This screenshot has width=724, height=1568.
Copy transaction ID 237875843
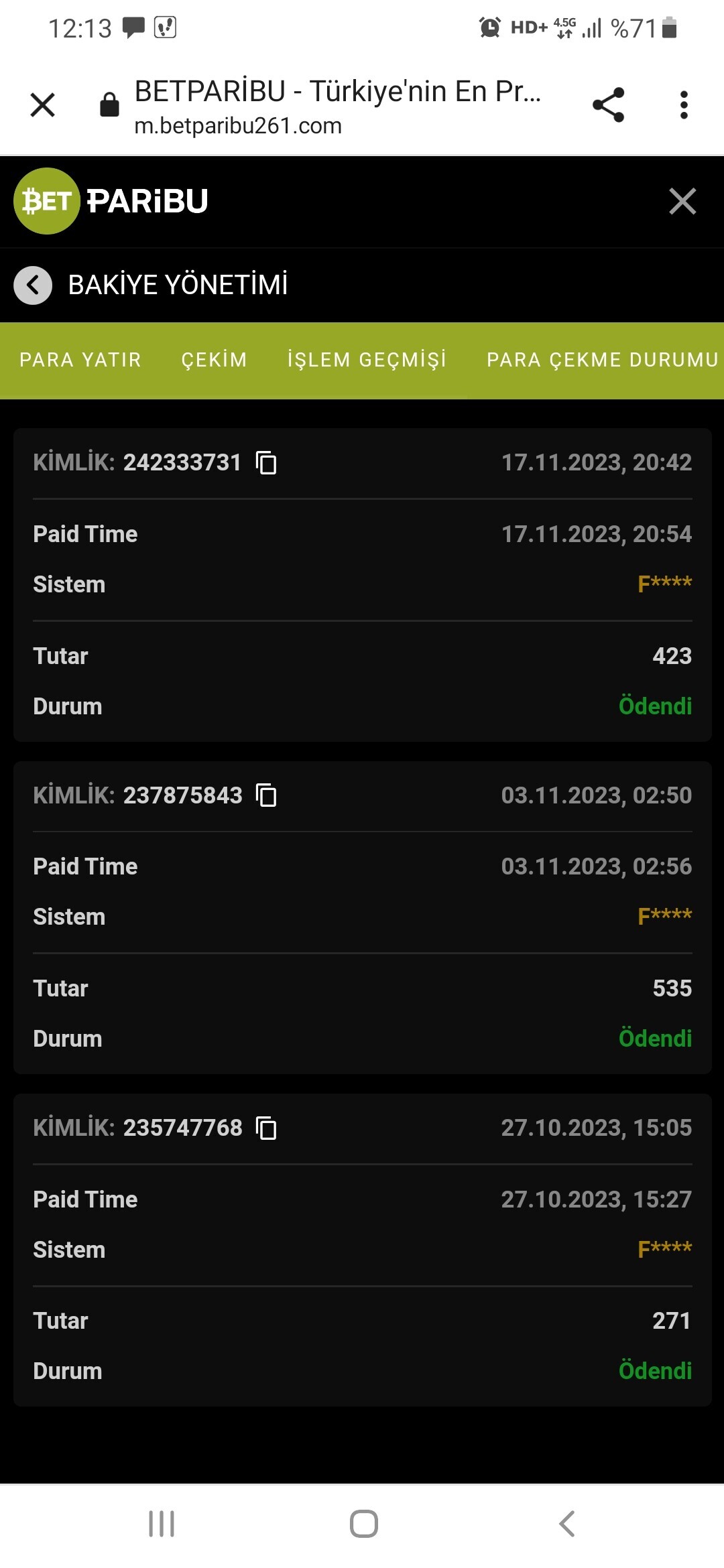point(267,795)
